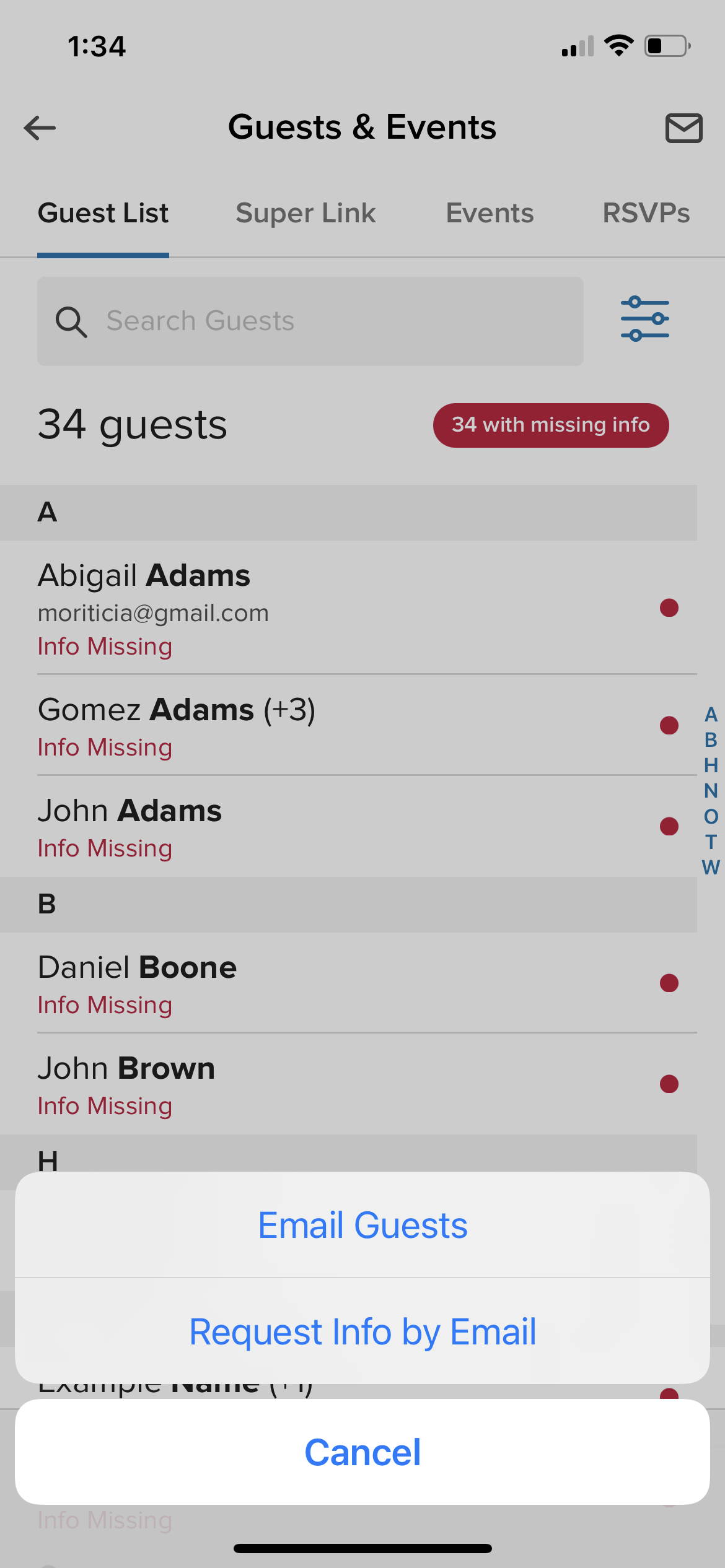
Task: Open Gomez Adams guest entry
Action: (347, 726)
